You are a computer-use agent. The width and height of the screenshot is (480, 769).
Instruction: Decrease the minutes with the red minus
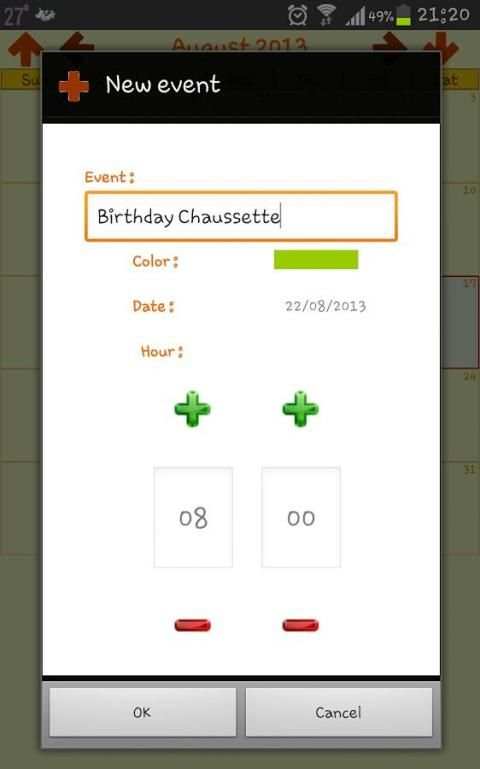[301, 625]
